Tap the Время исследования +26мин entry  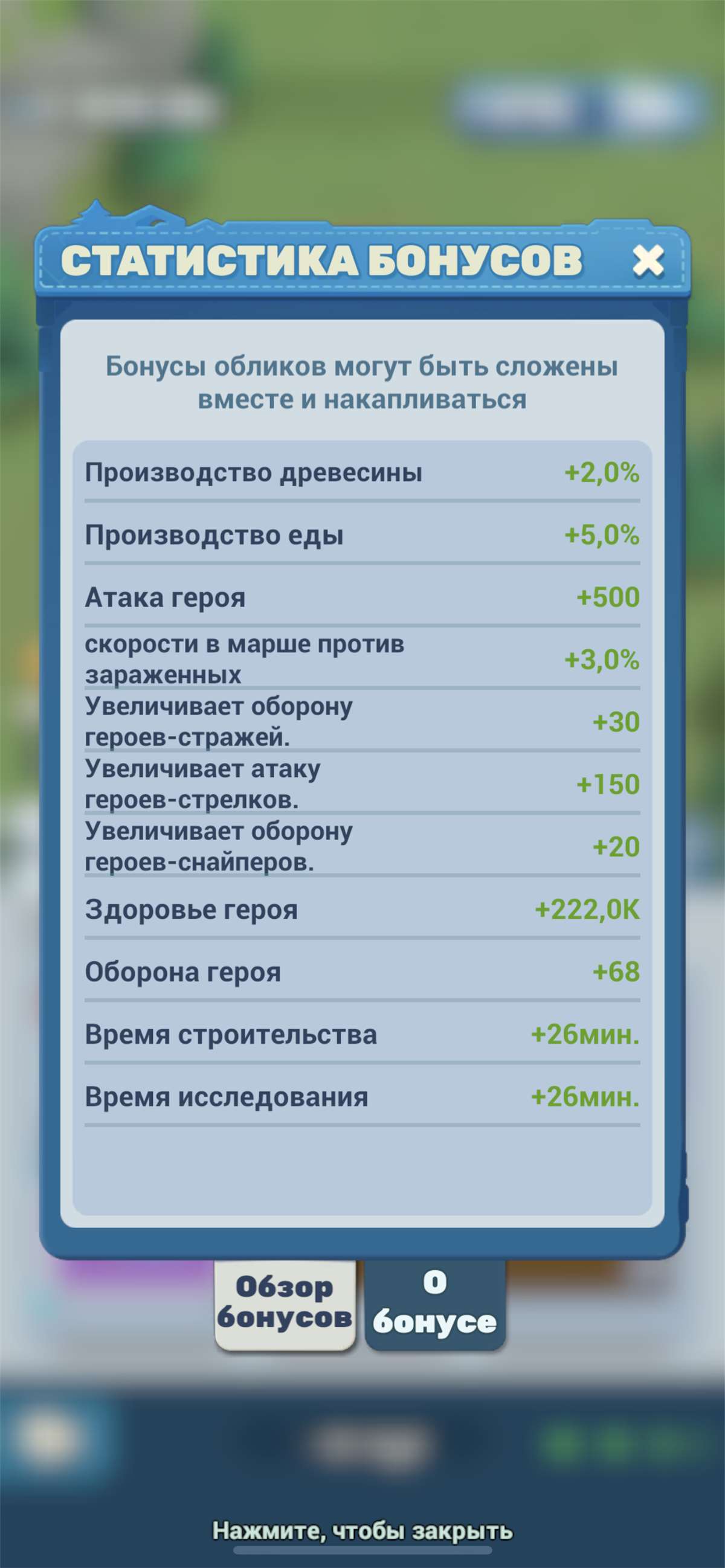pyautogui.click(x=362, y=1097)
